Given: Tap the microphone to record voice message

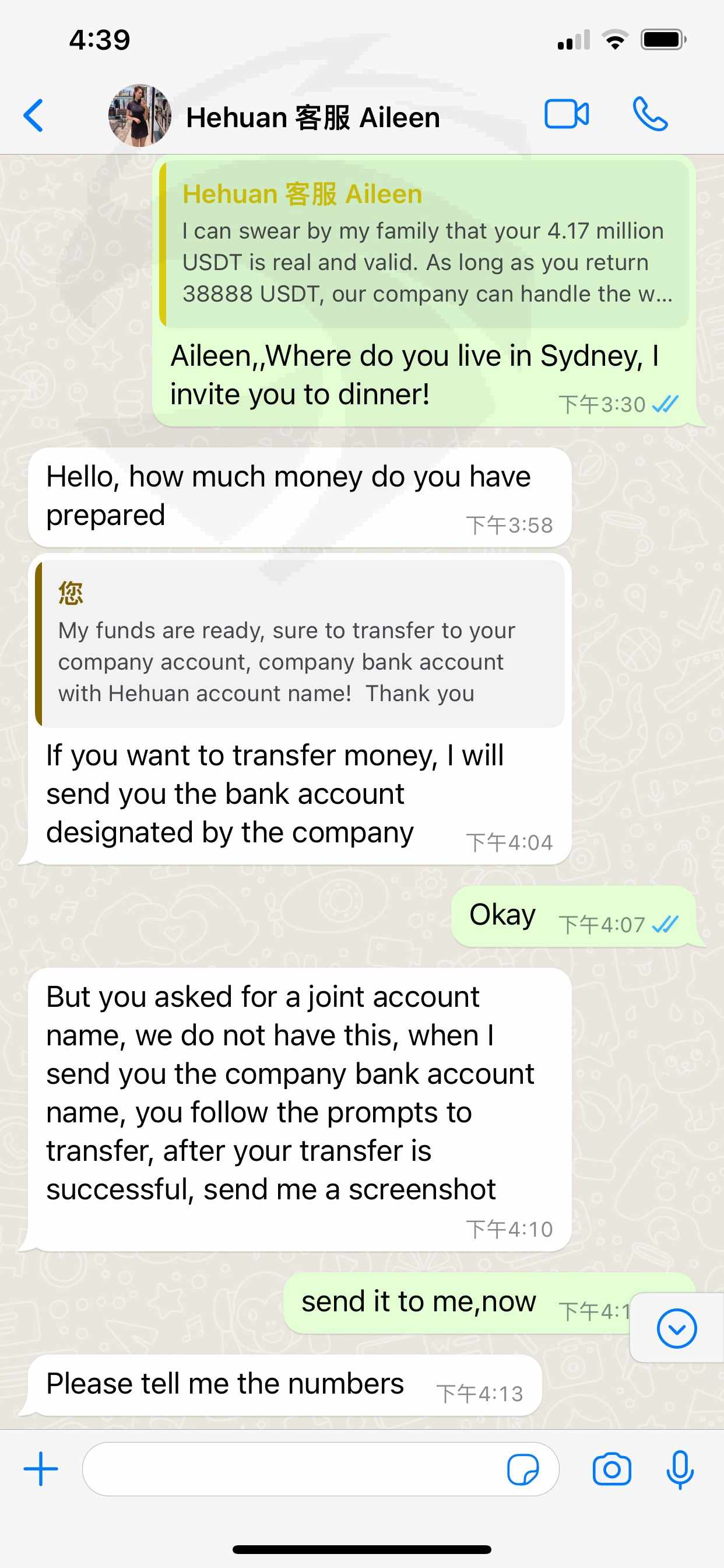Looking at the screenshot, I should coord(680,1469).
